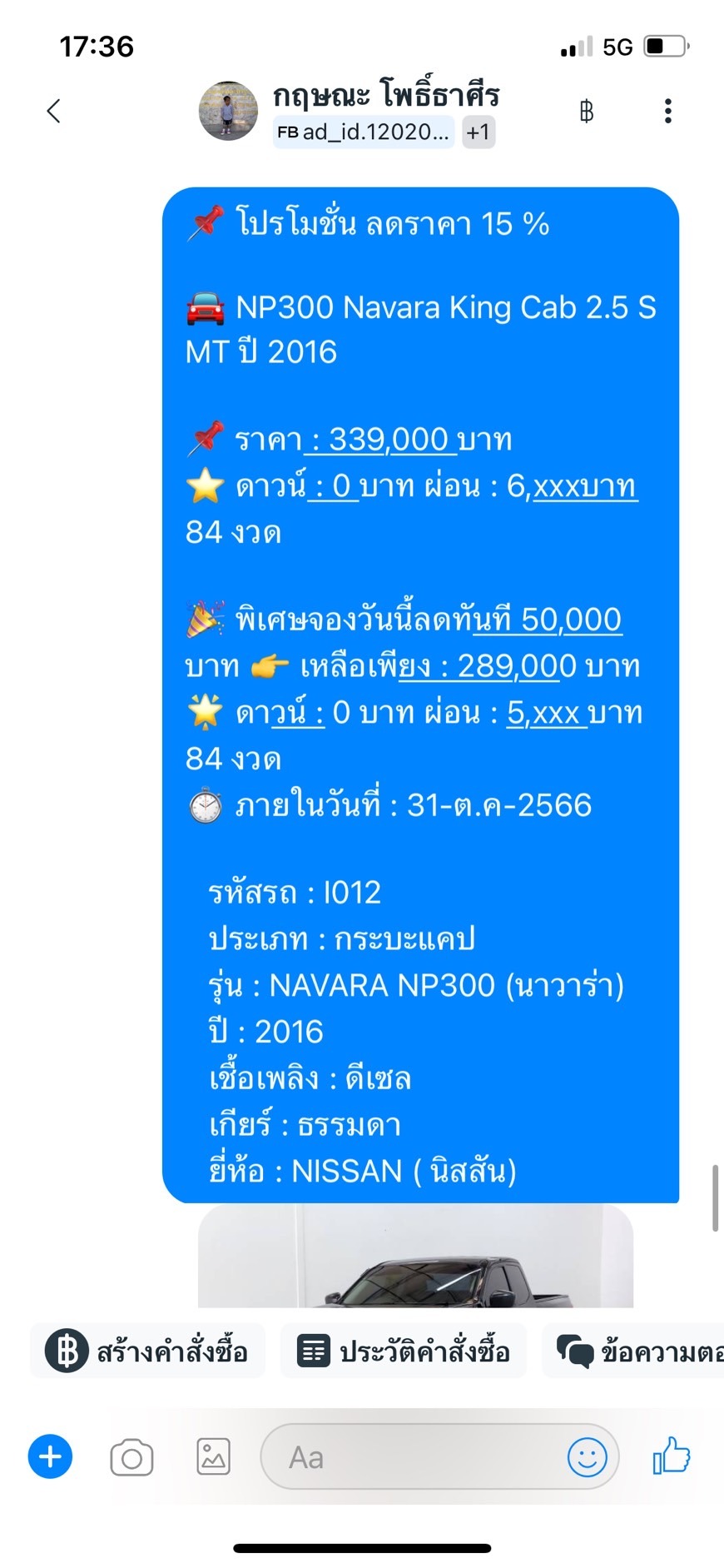Open the three-dot overflow menu
Screen dimensions: 724x1568
click(667, 111)
